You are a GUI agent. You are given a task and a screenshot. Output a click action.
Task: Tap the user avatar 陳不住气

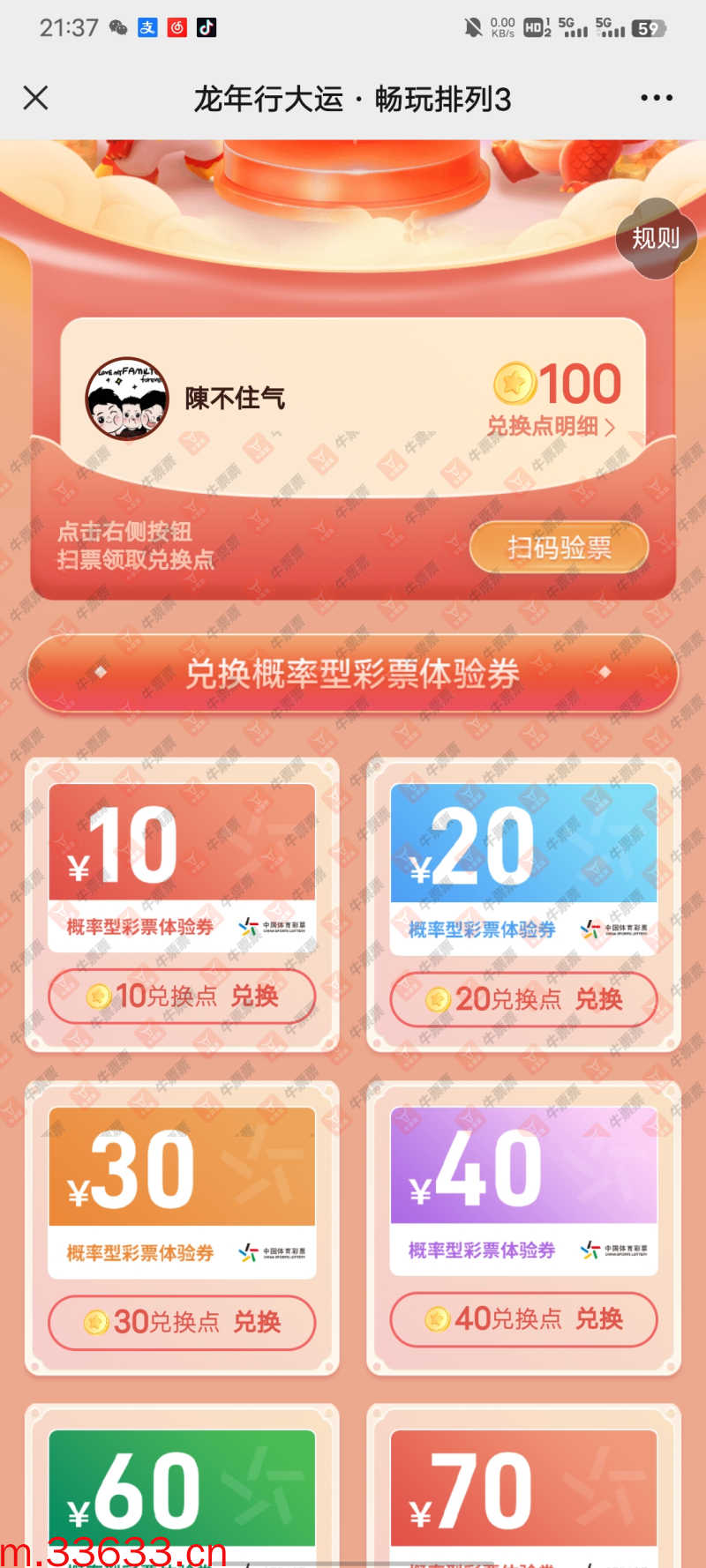coord(127,399)
